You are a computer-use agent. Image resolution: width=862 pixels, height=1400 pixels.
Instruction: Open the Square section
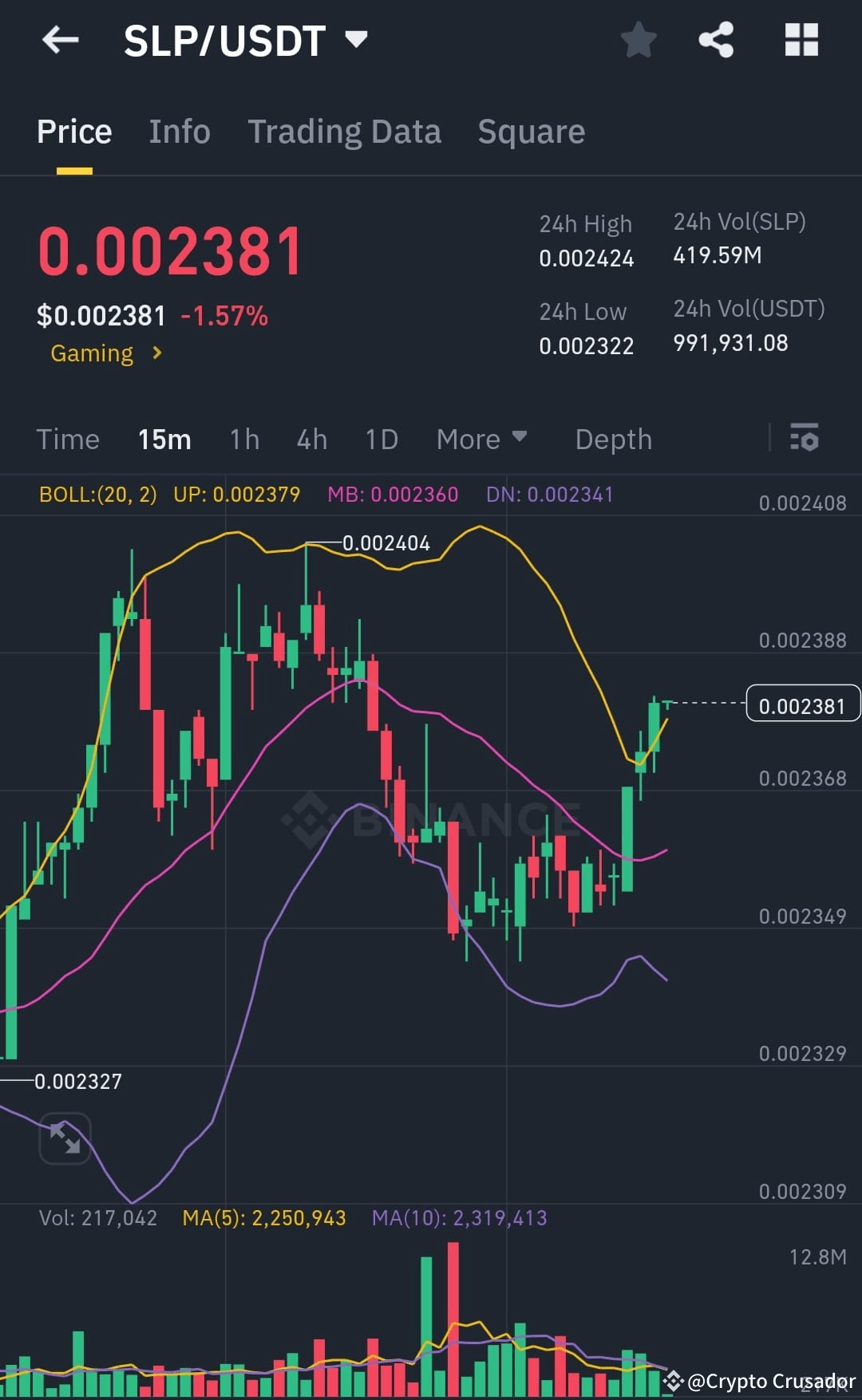point(531,131)
